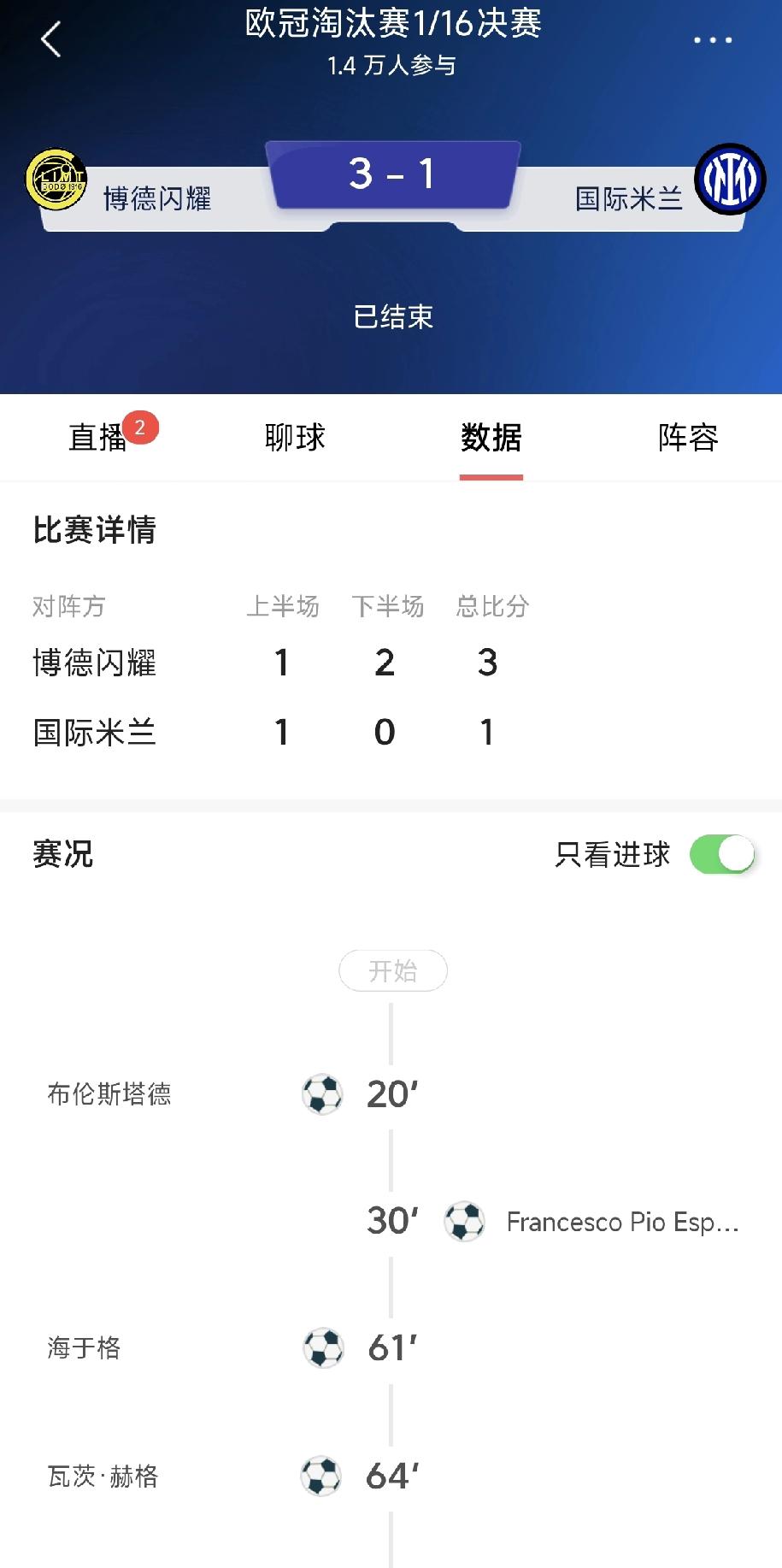
Task: Tap the 1.4 万人参与 participant count
Action: (x=392, y=66)
